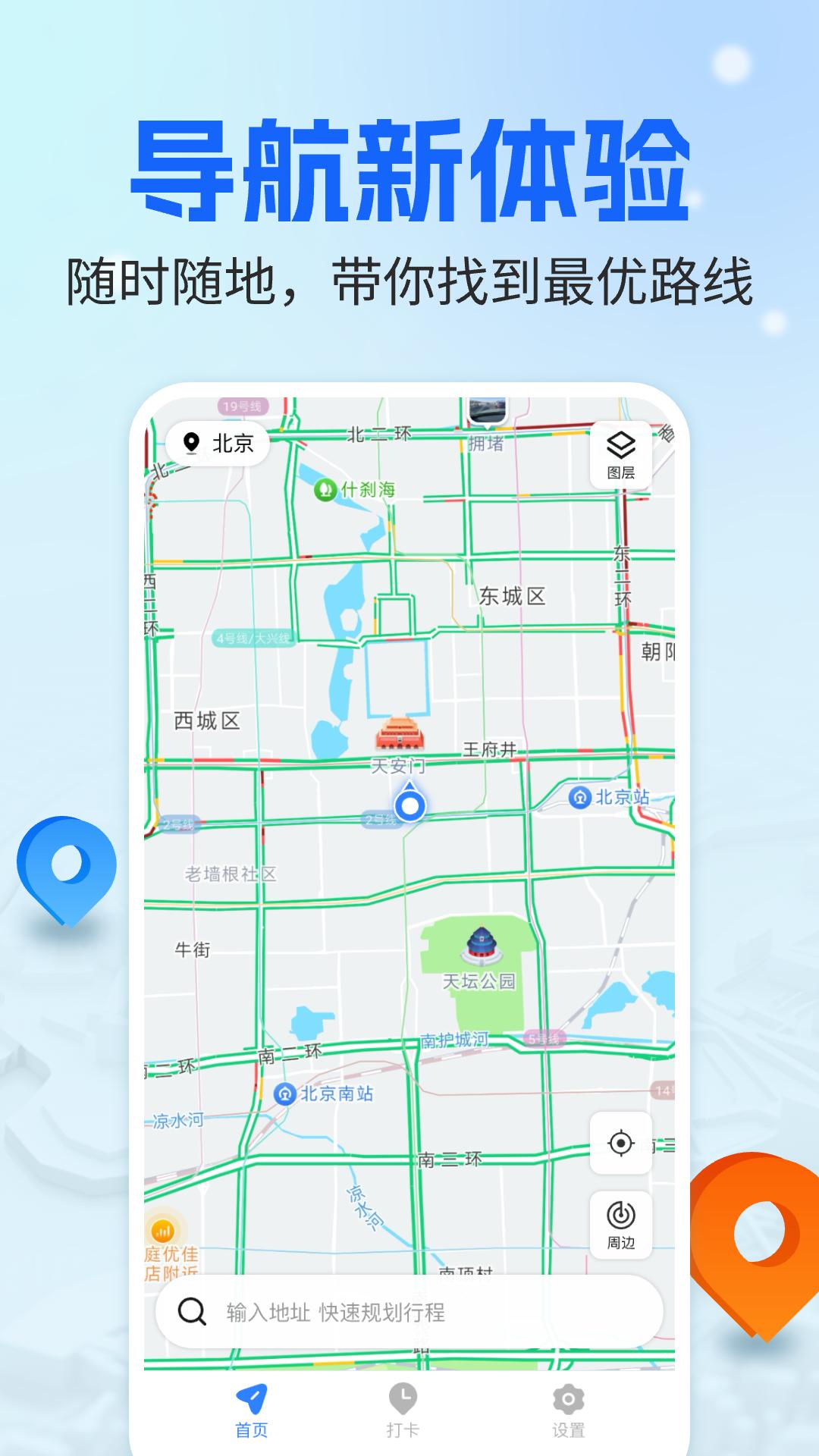Viewport: 819px width, 1456px height.
Task: Switch to the 打卡 tab
Action: coord(402,1410)
